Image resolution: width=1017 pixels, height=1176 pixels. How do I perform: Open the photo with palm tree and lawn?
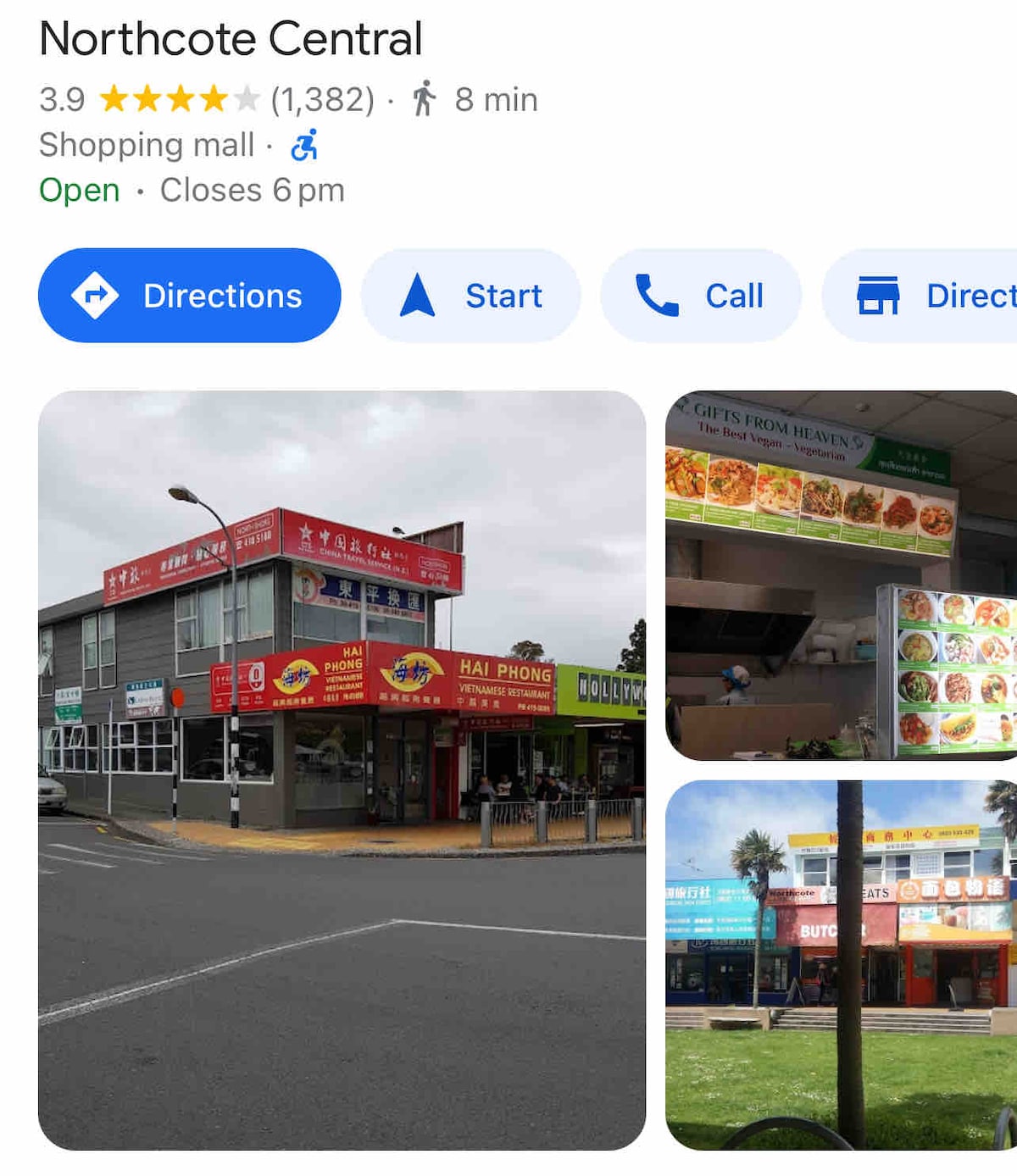tap(841, 964)
